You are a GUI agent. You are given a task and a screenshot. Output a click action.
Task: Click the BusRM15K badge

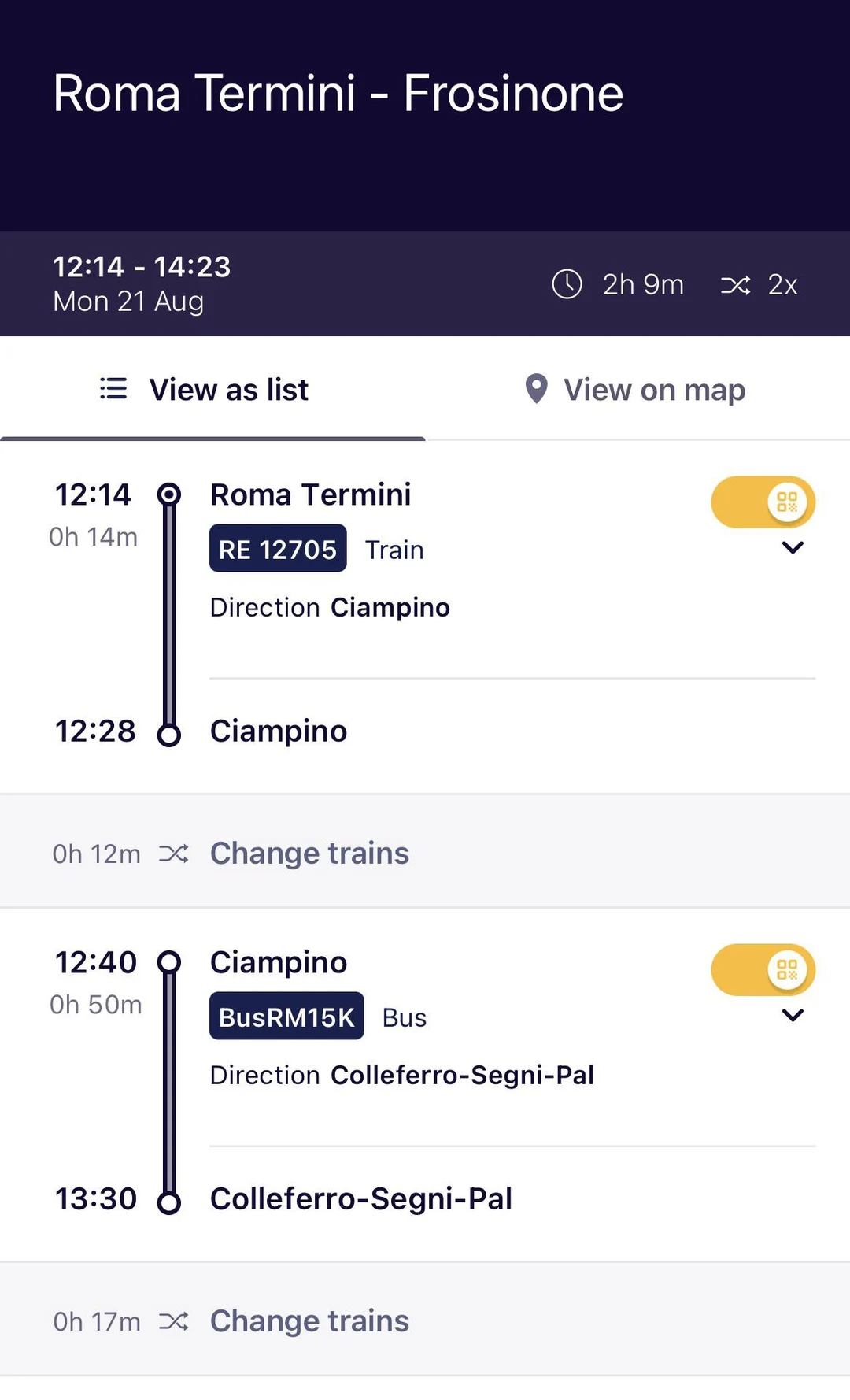tap(286, 1016)
